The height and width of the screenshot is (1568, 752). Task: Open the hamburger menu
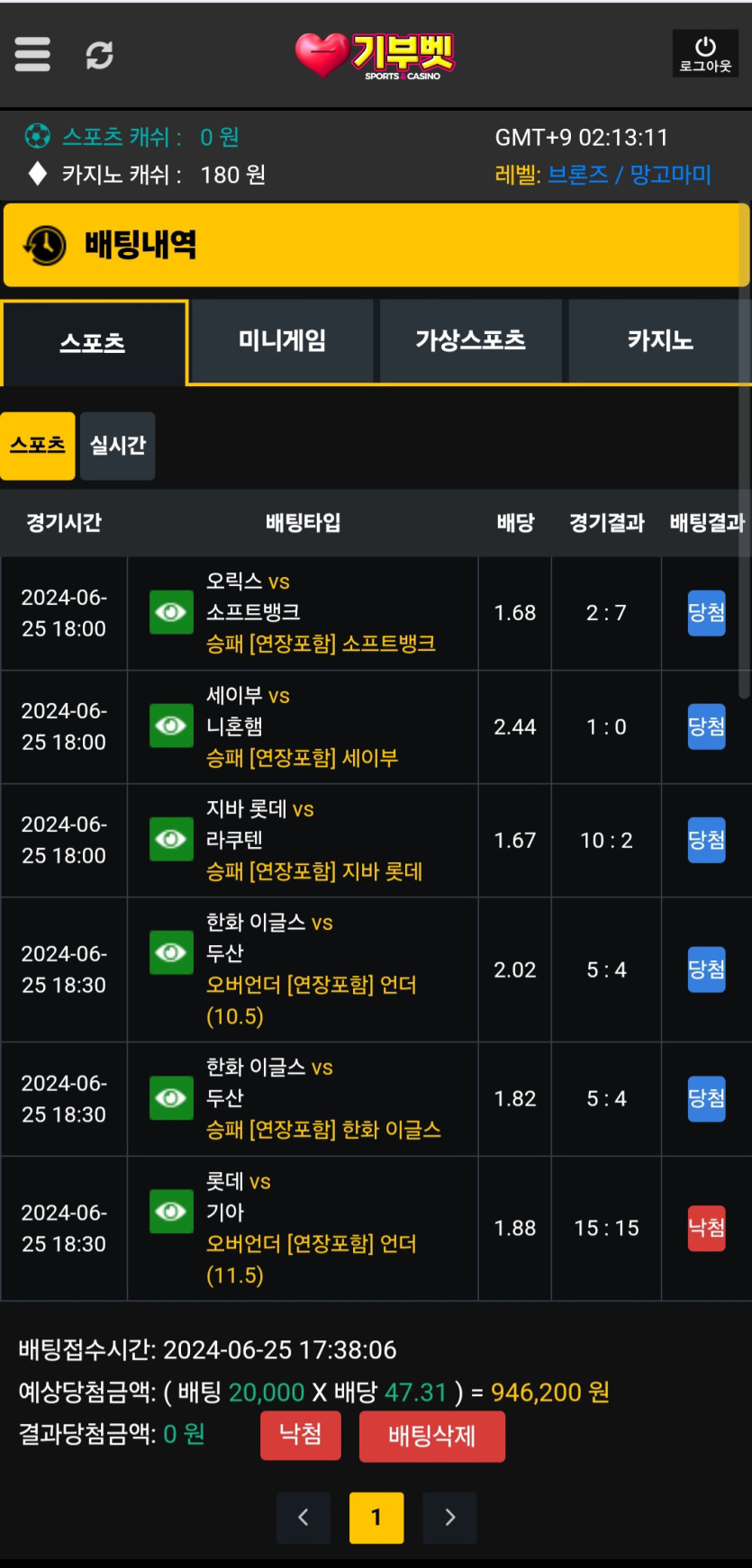[32, 55]
